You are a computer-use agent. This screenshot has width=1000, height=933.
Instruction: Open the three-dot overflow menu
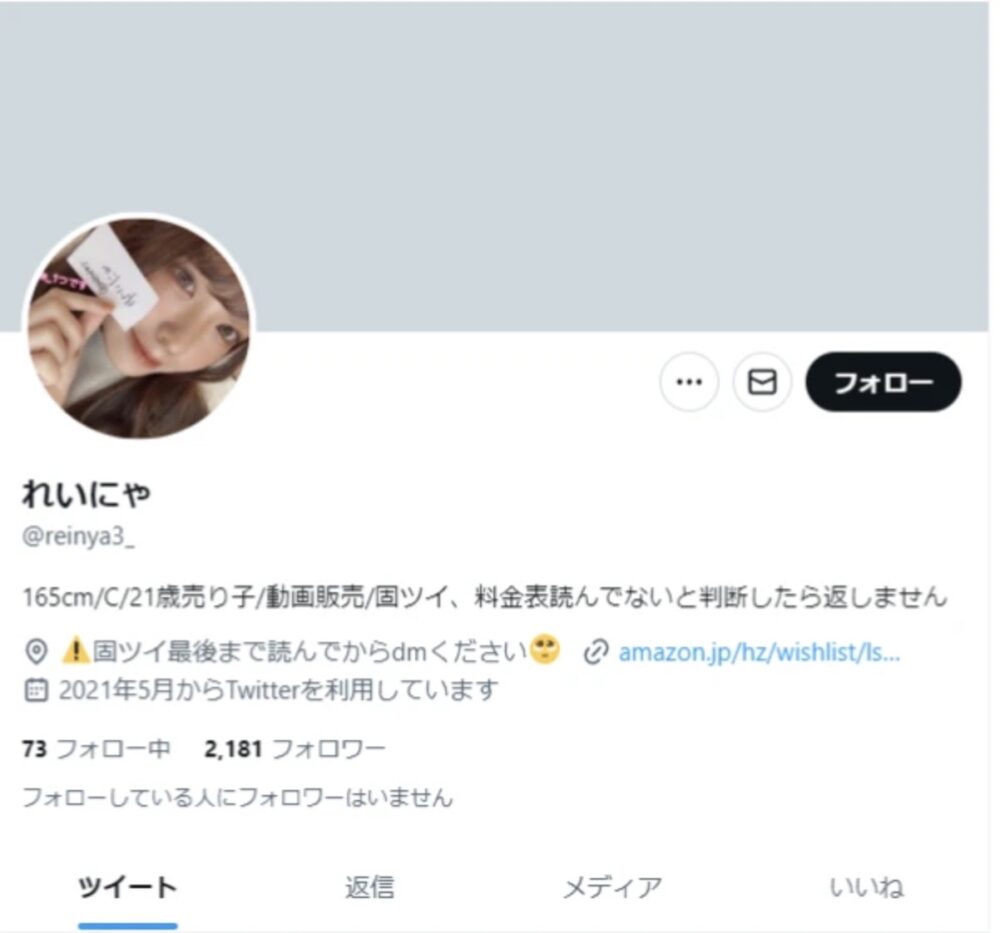pyautogui.click(x=689, y=382)
